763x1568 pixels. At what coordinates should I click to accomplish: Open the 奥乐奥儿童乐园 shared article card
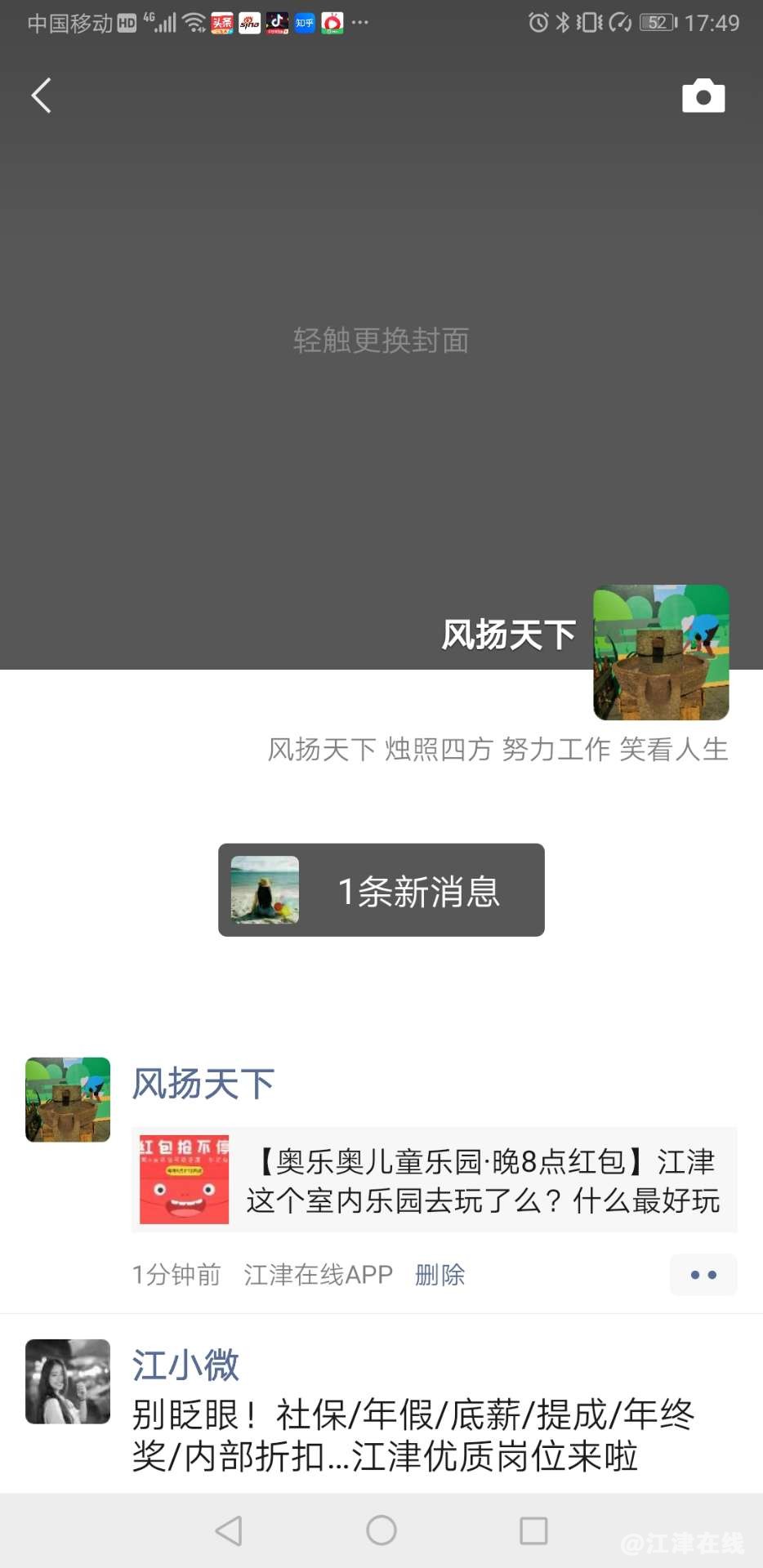(x=435, y=1180)
